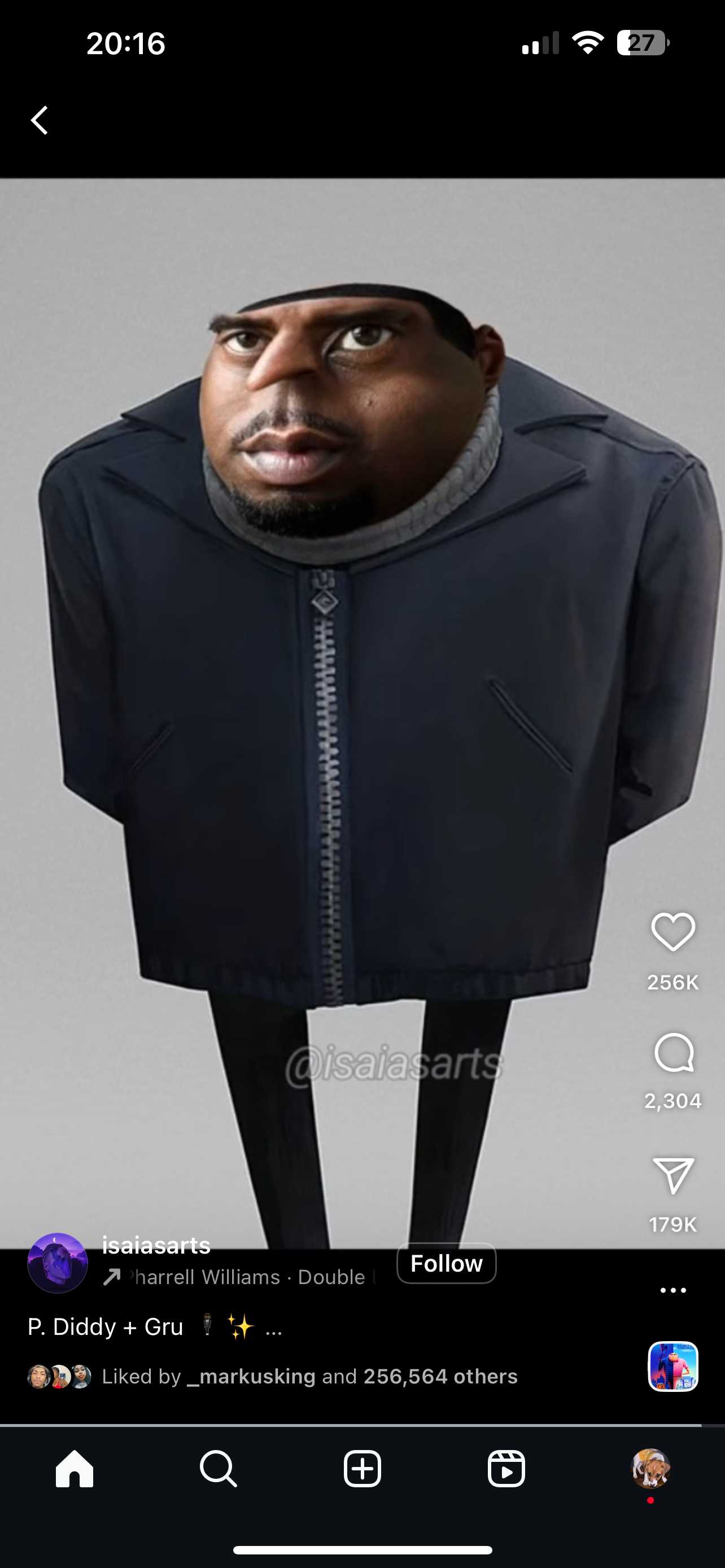Switch to the Search tab
725x1568 pixels.
point(218,1469)
